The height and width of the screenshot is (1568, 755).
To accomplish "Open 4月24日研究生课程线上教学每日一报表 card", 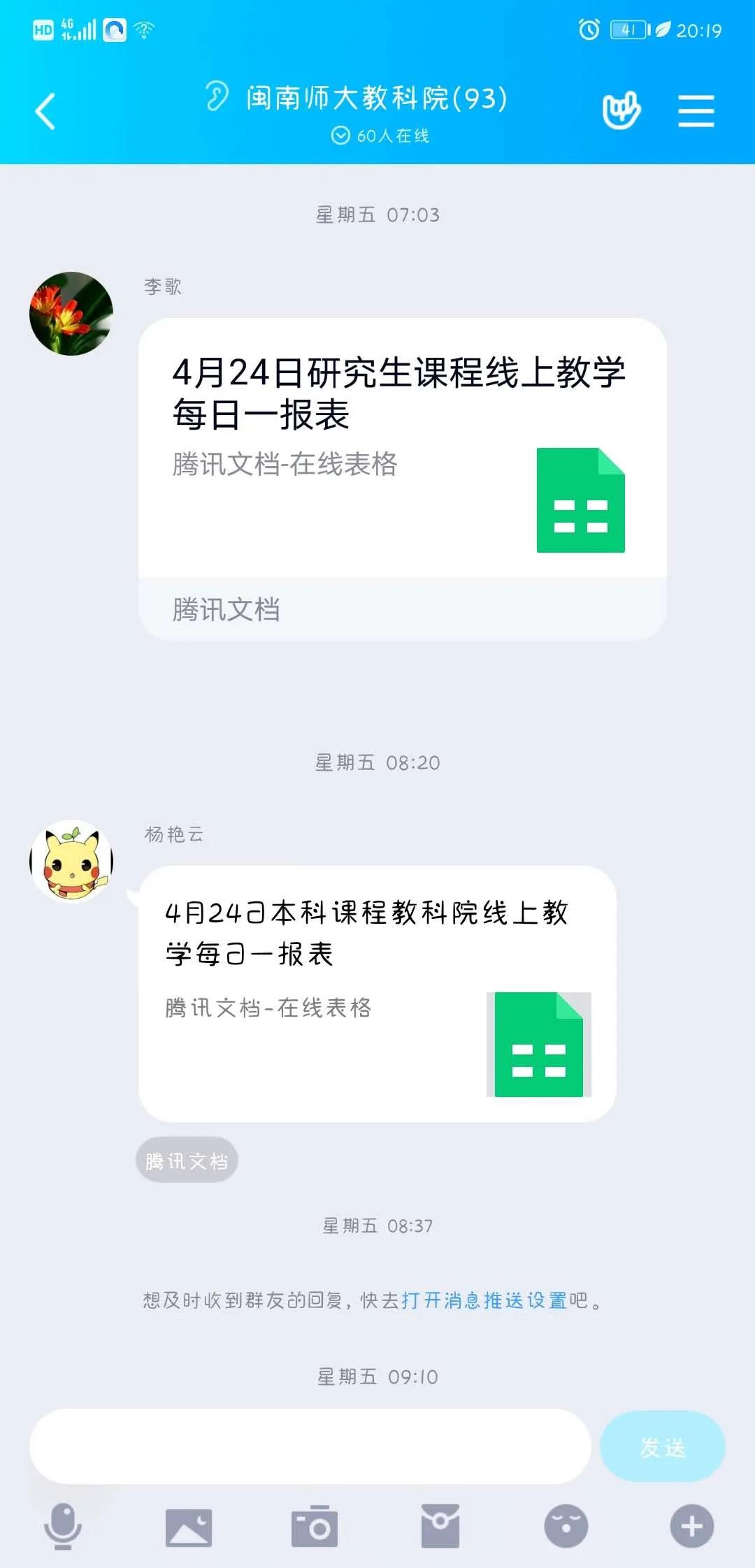I will (x=401, y=447).
